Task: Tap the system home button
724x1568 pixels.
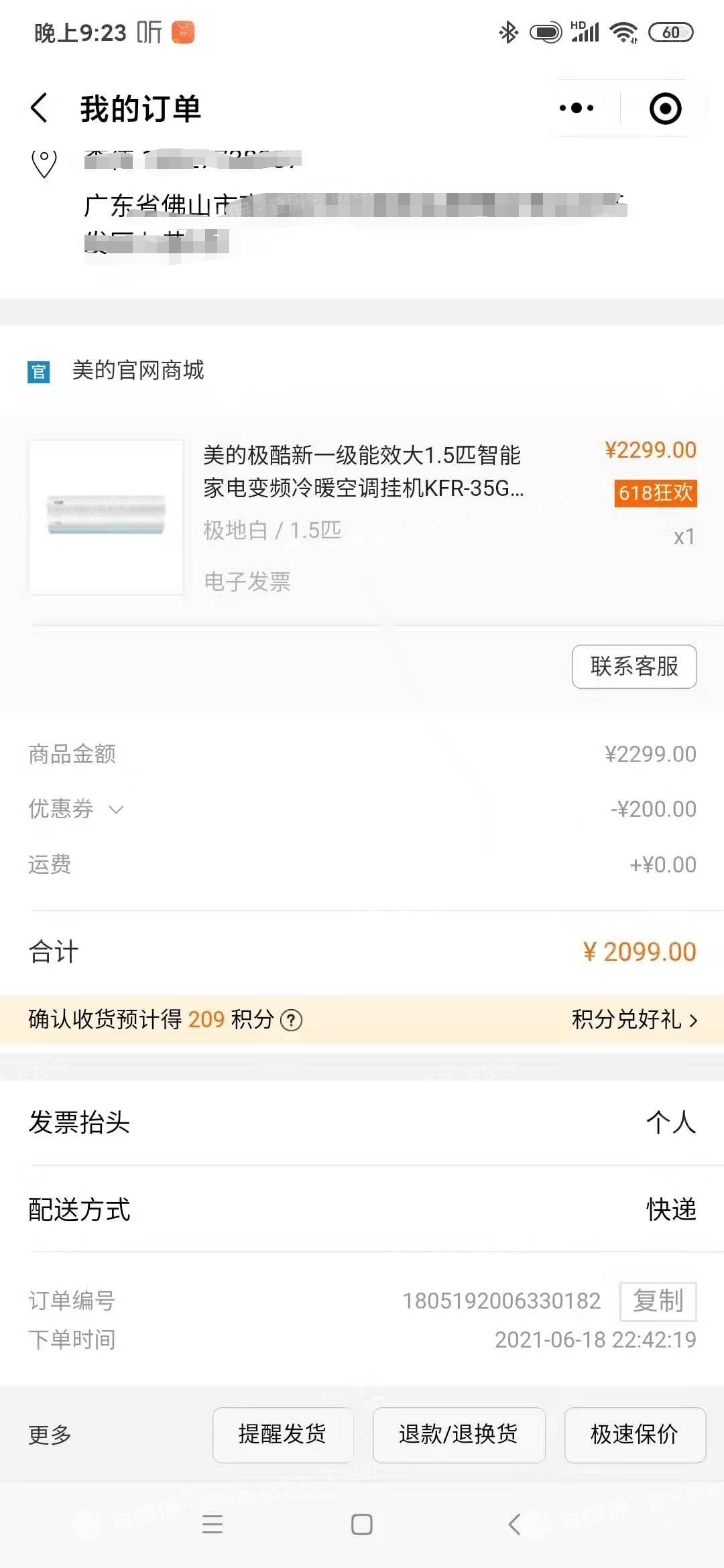Action: point(362,1524)
